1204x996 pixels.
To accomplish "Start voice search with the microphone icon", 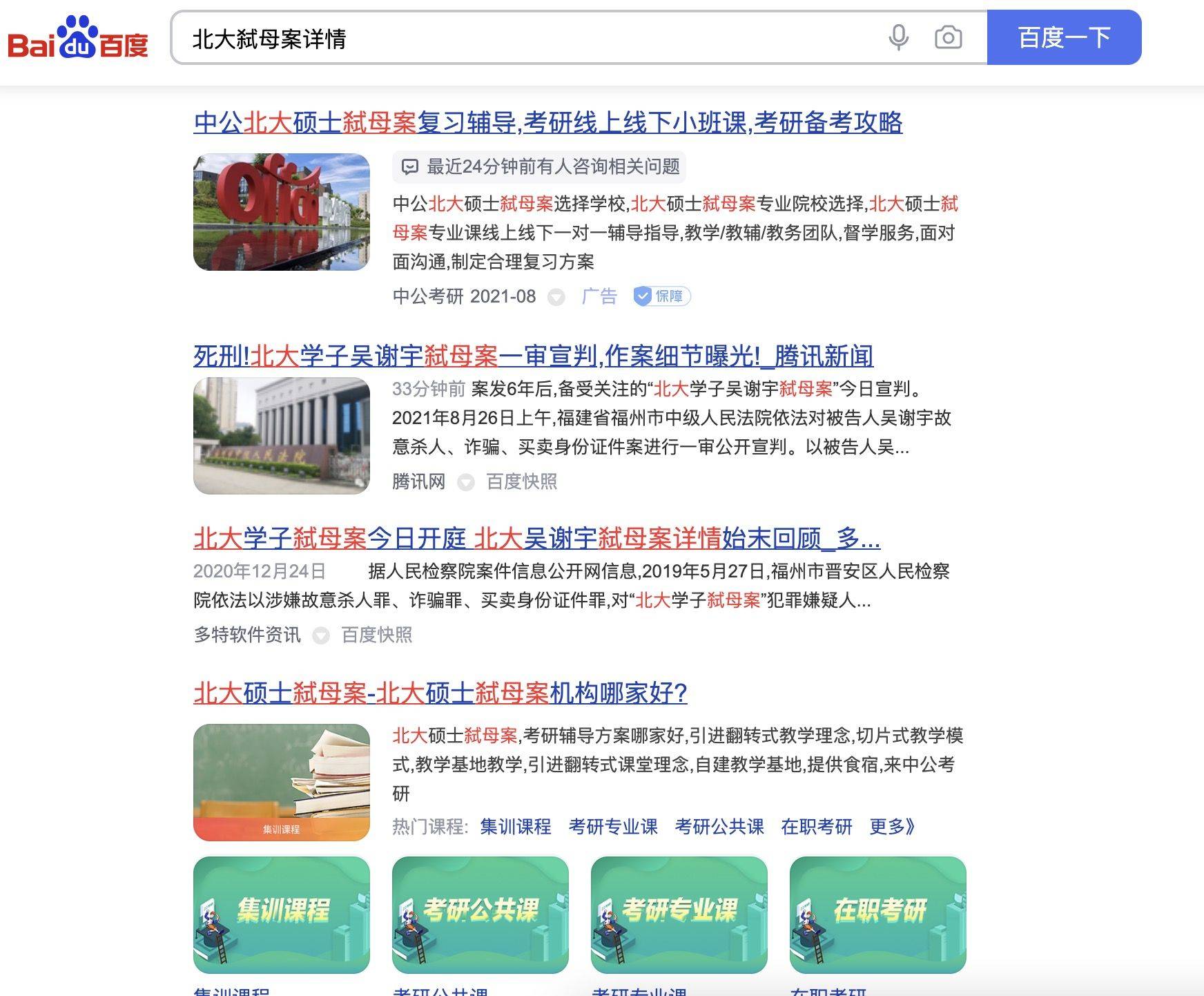I will point(898,37).
